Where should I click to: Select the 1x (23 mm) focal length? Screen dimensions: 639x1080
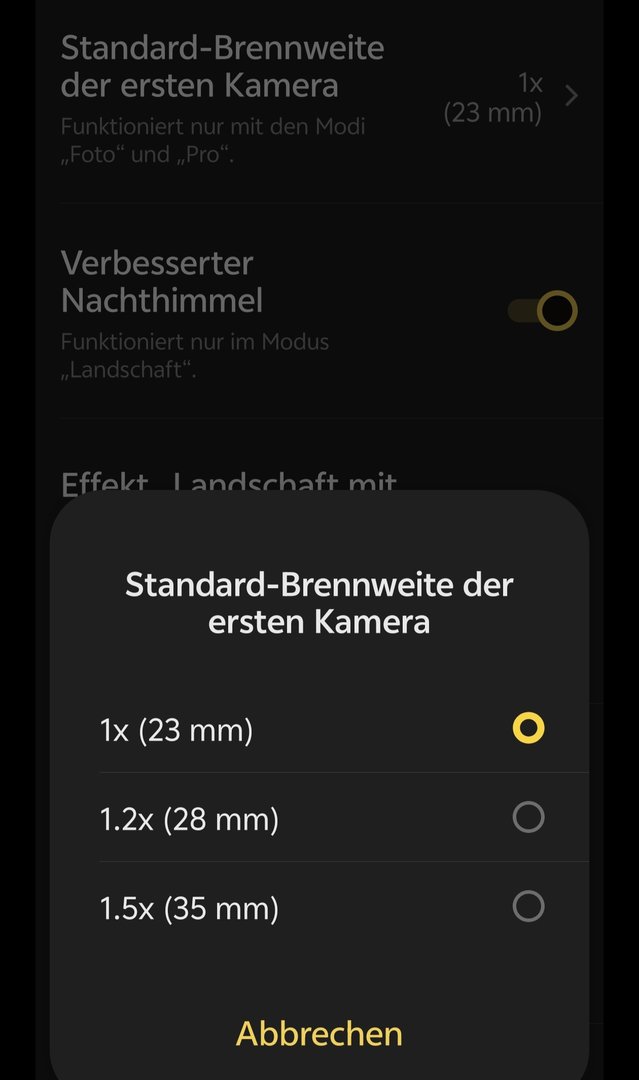[x=527, y=728]
